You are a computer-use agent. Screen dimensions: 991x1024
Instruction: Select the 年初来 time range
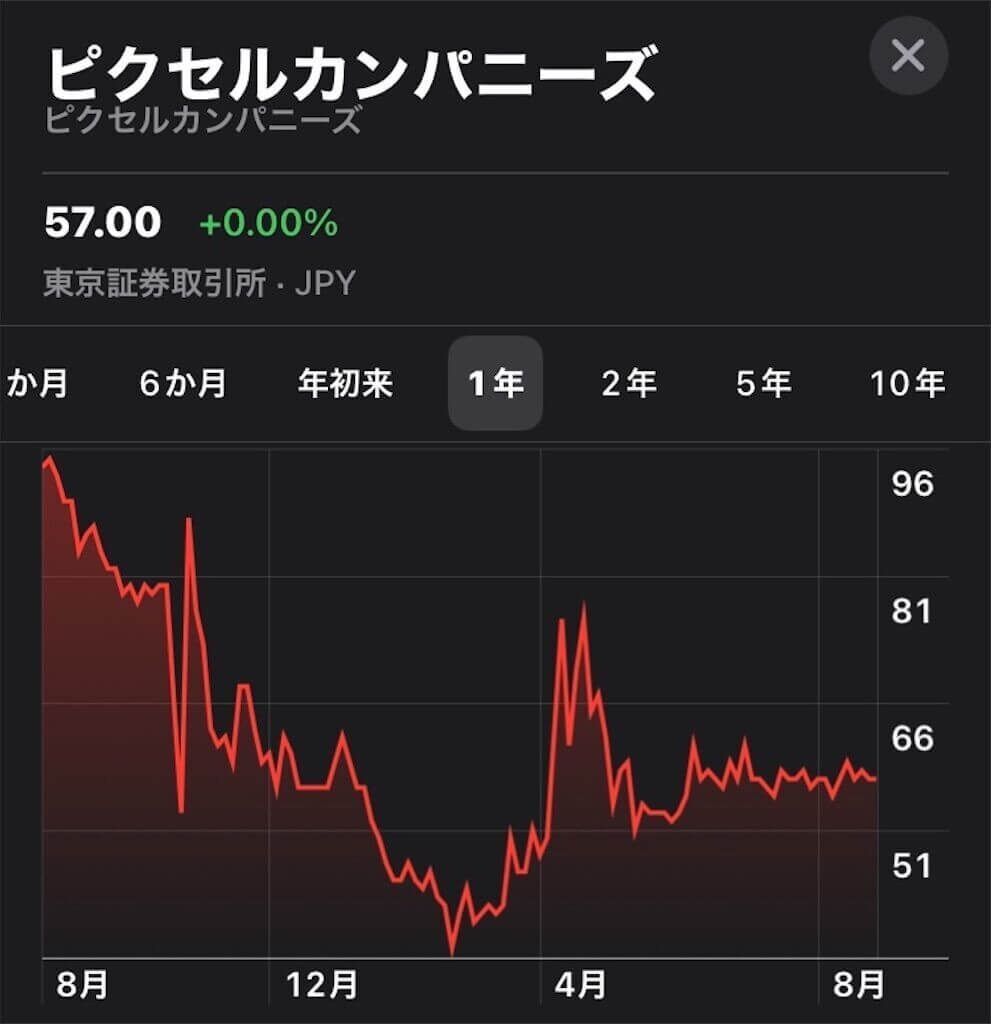[x=345, y=383]
